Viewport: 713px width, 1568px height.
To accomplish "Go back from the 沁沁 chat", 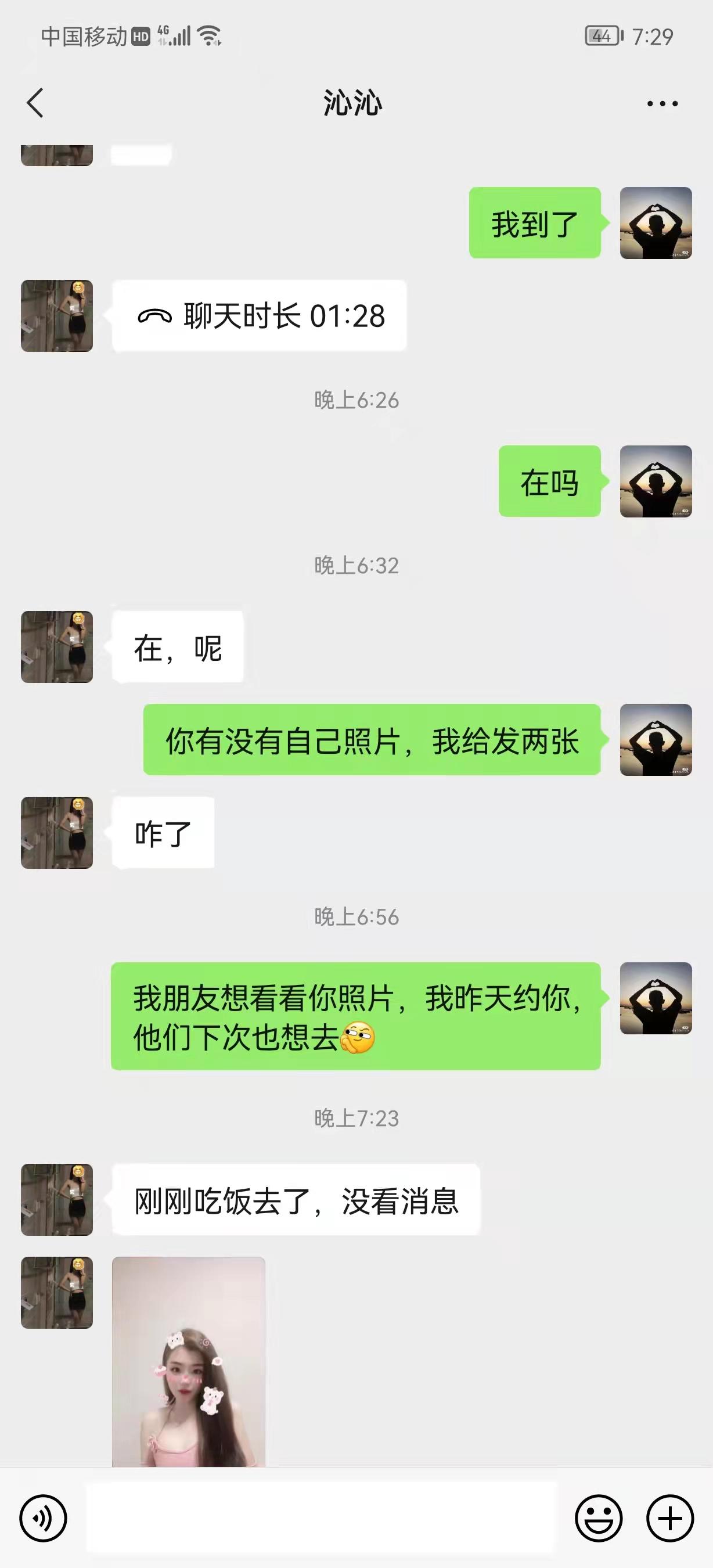I will tap(36, 103).
